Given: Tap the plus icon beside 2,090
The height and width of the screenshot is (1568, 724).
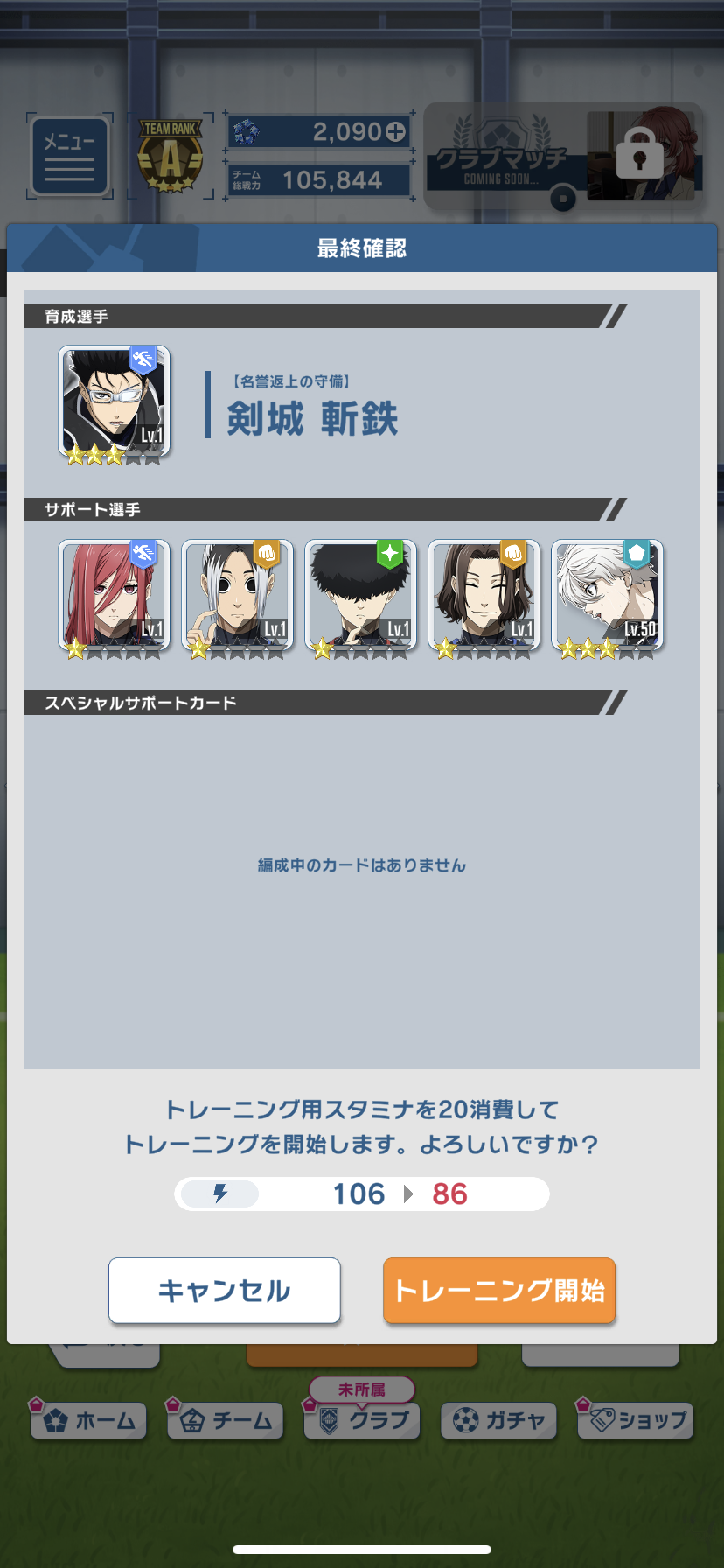Looking at the screenshot, I should pos(396,132).
